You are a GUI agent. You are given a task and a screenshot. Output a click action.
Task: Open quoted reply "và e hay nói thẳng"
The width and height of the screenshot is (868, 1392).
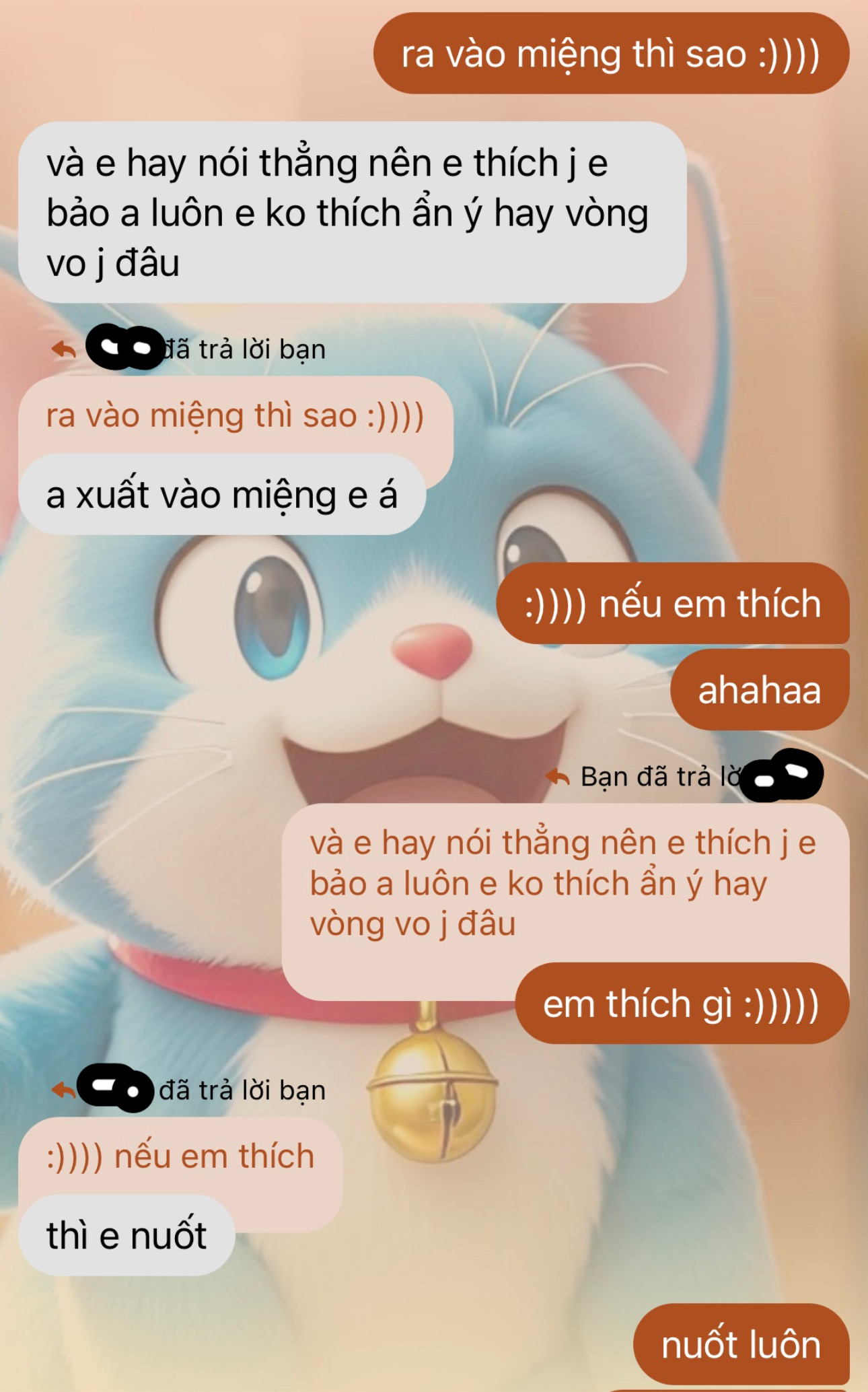click(563, 882)
